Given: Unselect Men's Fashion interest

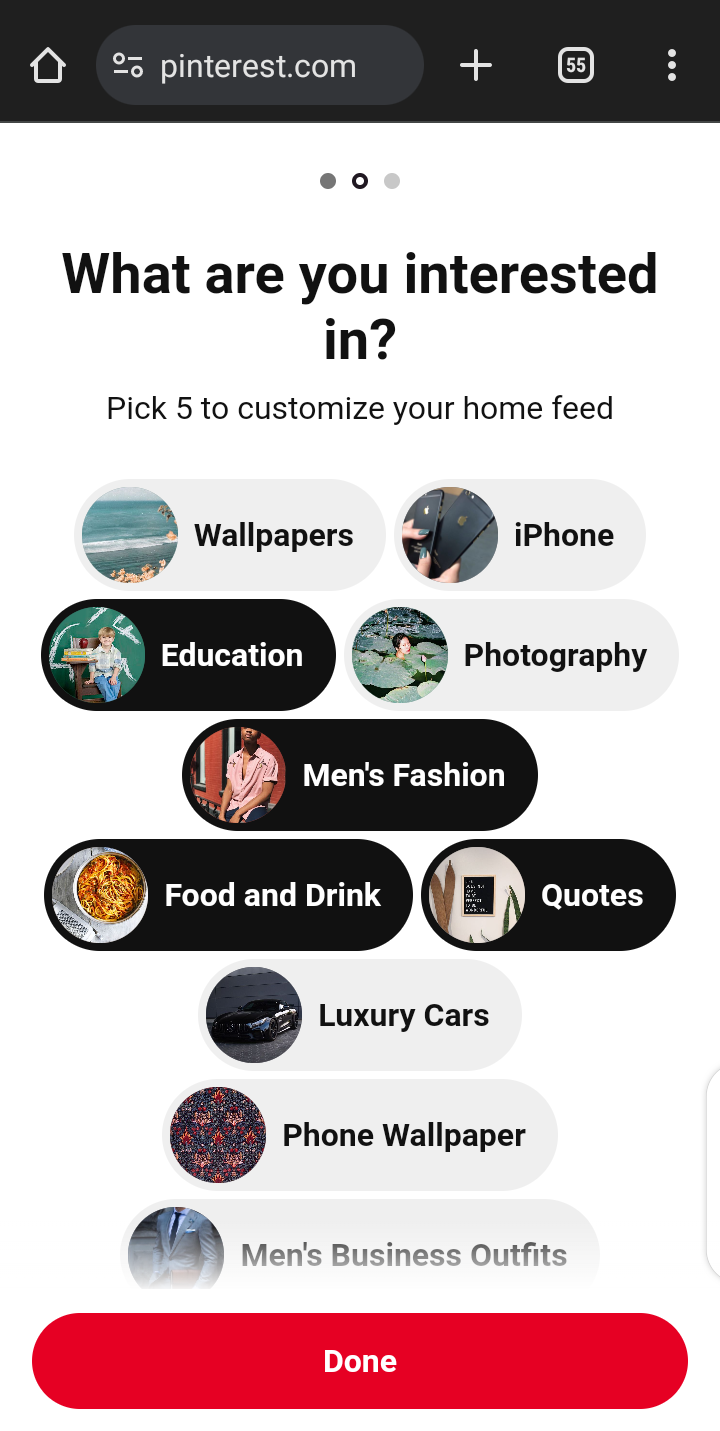Looking at the screenshot, I should 360,775.
